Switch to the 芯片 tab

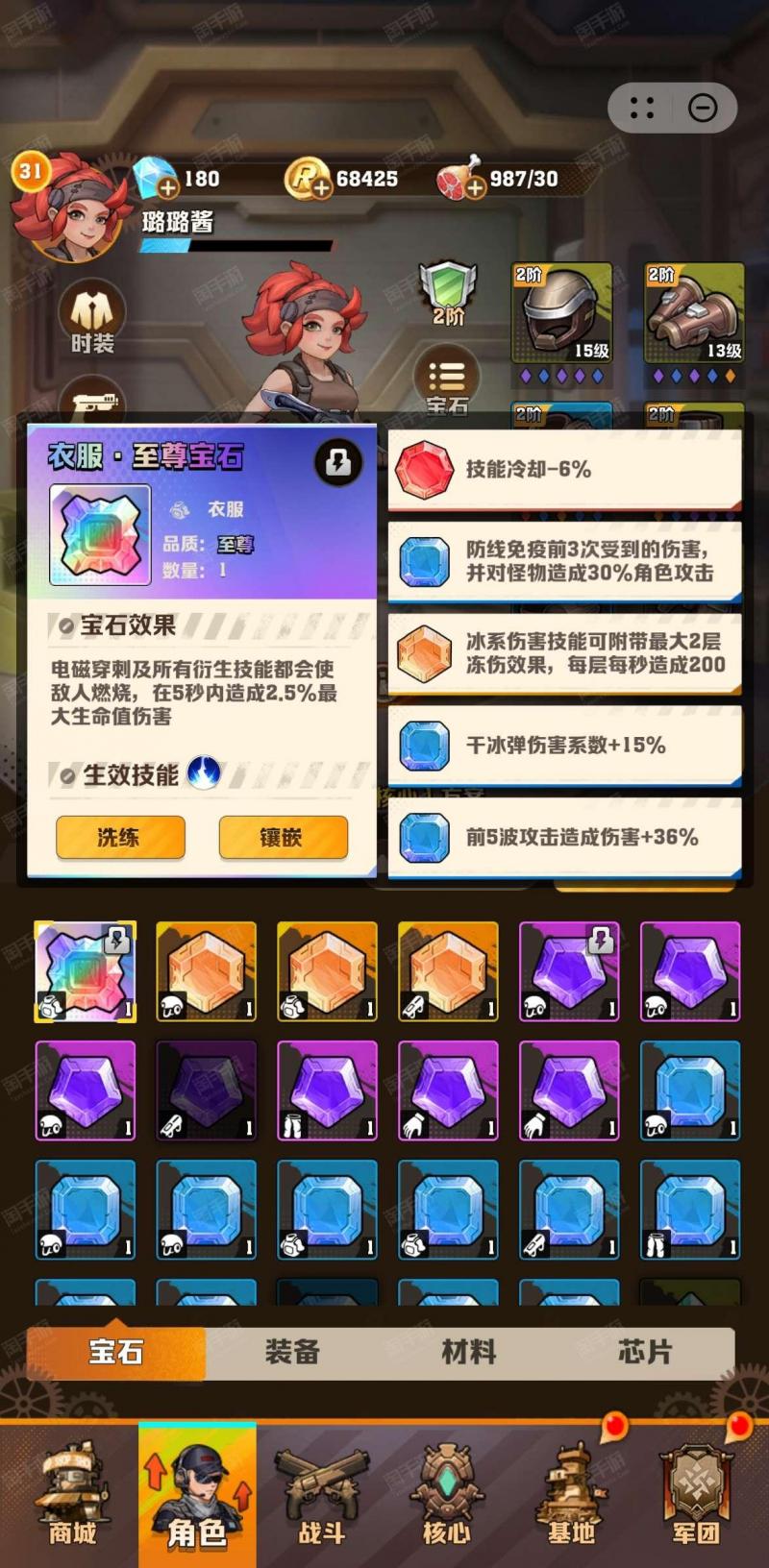tap(646, 1353)
